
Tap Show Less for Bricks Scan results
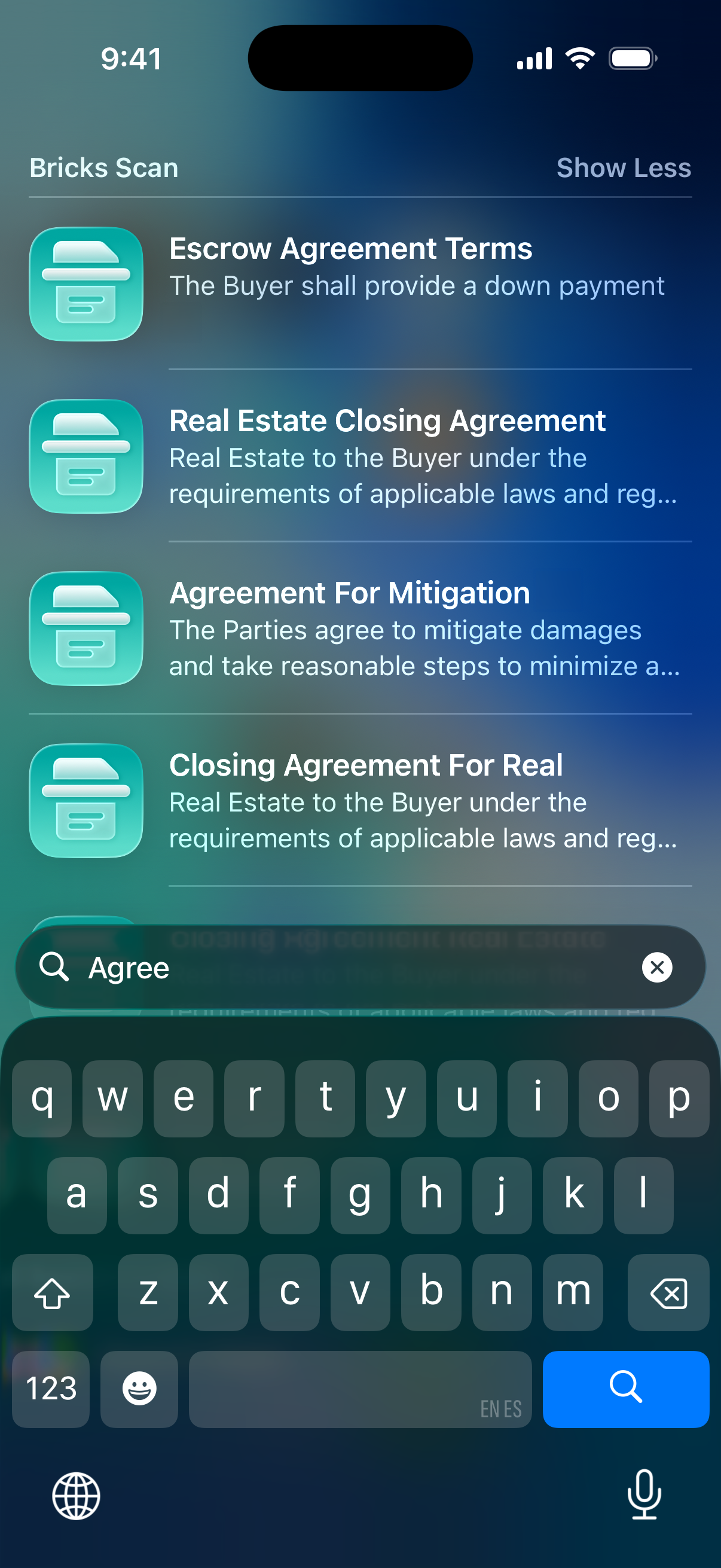tap(624, 167)
